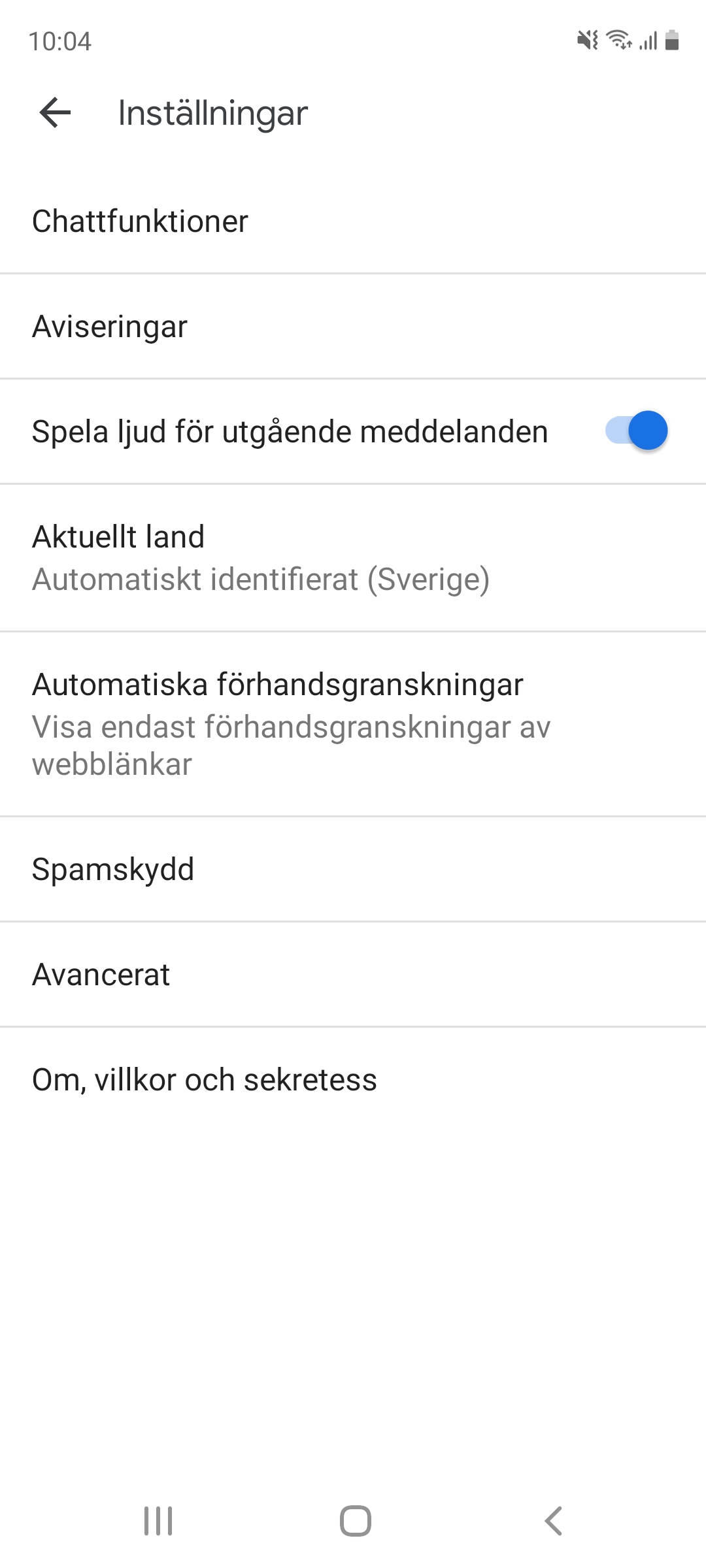Open Spamskydd settings
Image resolution: width=706 pixels, height=1568 pixels.
(x=353, y=870)
